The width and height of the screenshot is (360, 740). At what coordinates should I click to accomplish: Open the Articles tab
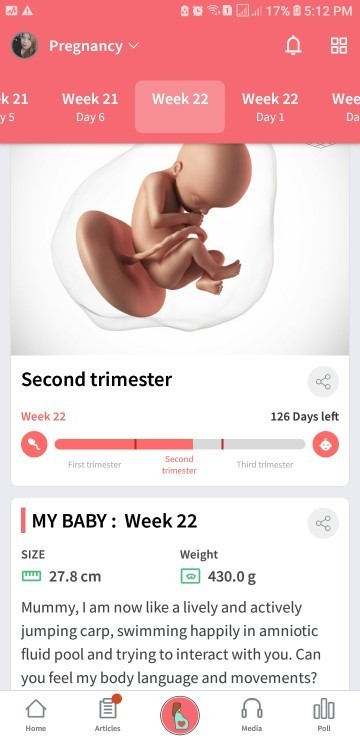tap(108, 715)
